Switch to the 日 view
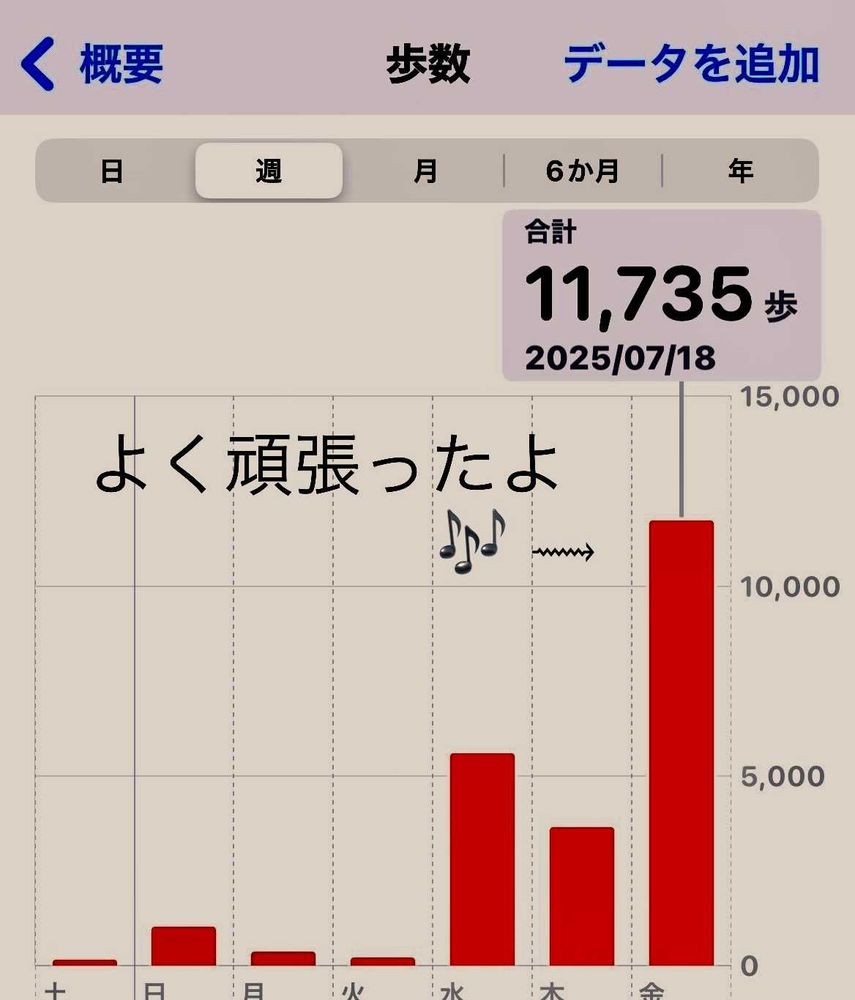The height and width of the screenshot is (1000, 855). [112, 171]
